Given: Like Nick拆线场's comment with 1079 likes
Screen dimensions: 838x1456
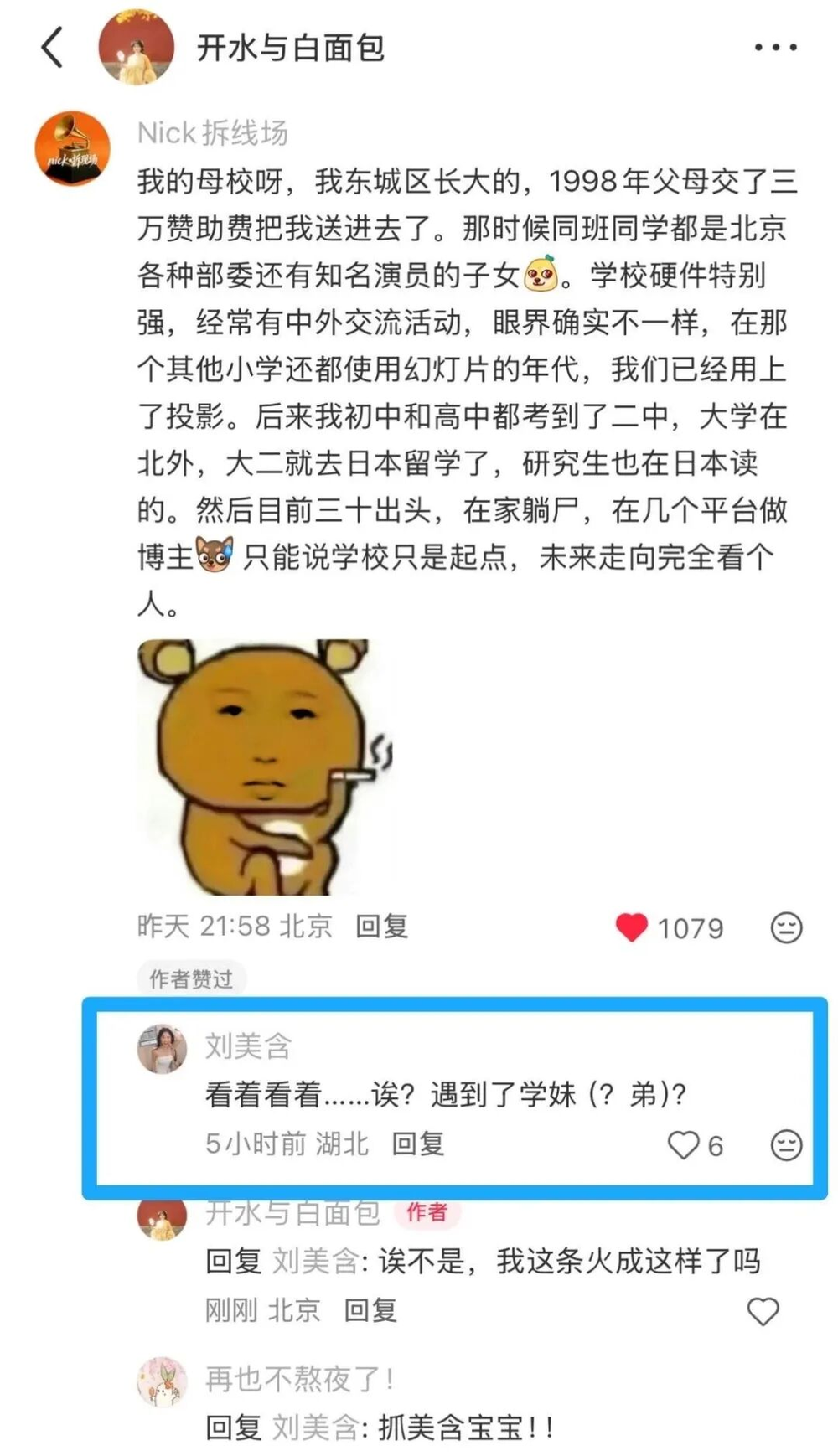Looking at the screenshot, I should coord(632,927).
